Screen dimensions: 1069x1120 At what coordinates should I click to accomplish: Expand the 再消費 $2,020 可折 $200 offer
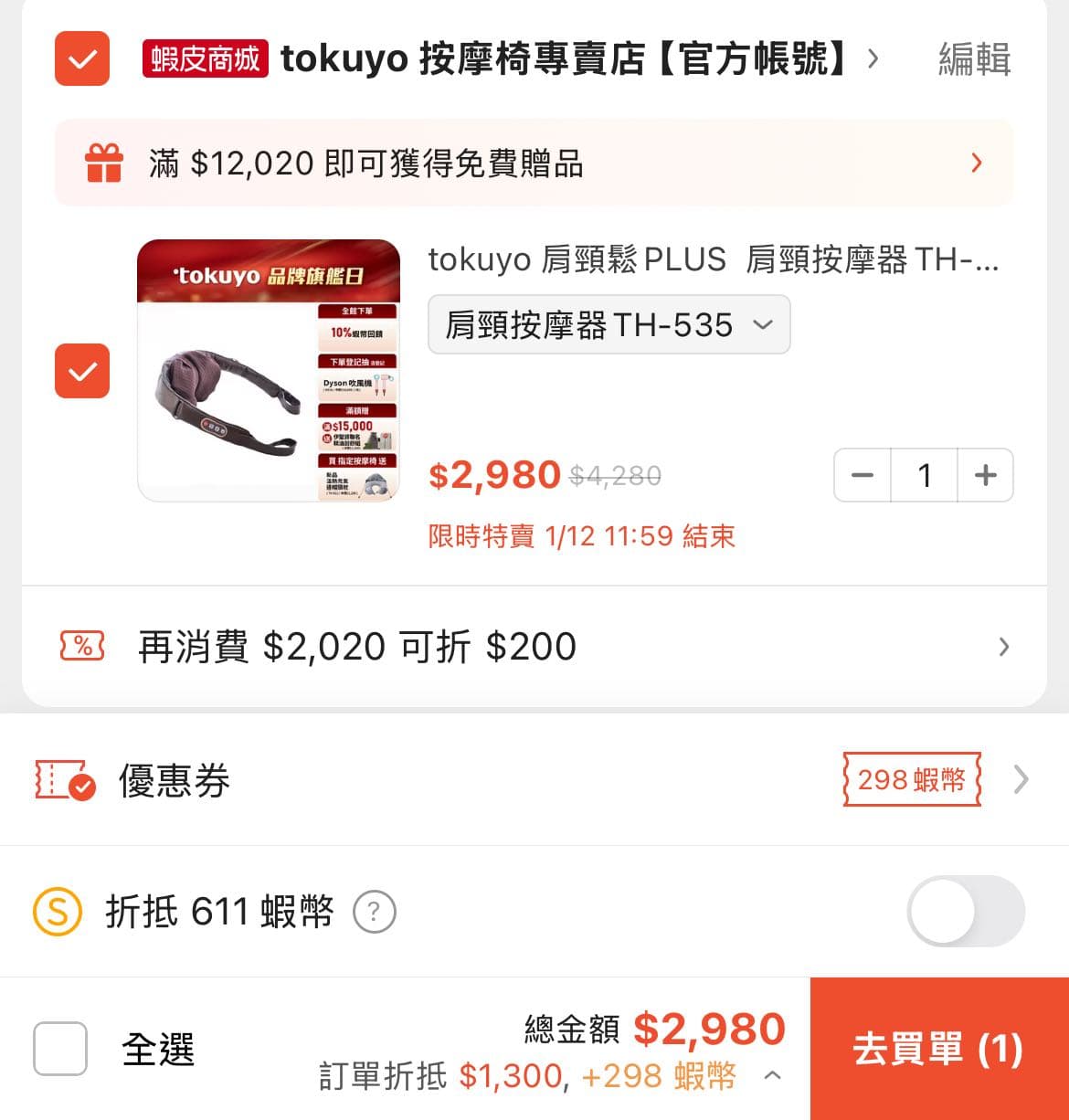coord(1003,646)
